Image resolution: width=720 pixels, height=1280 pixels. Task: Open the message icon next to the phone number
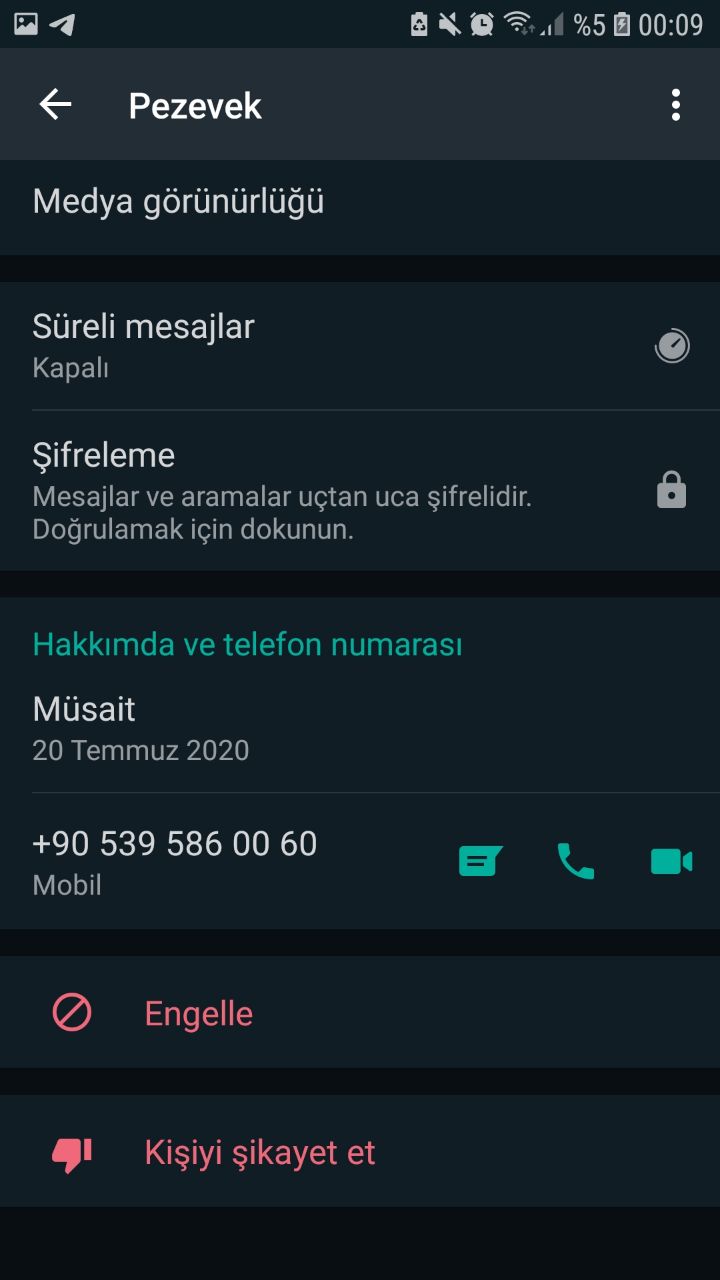[x=479, y=860]
